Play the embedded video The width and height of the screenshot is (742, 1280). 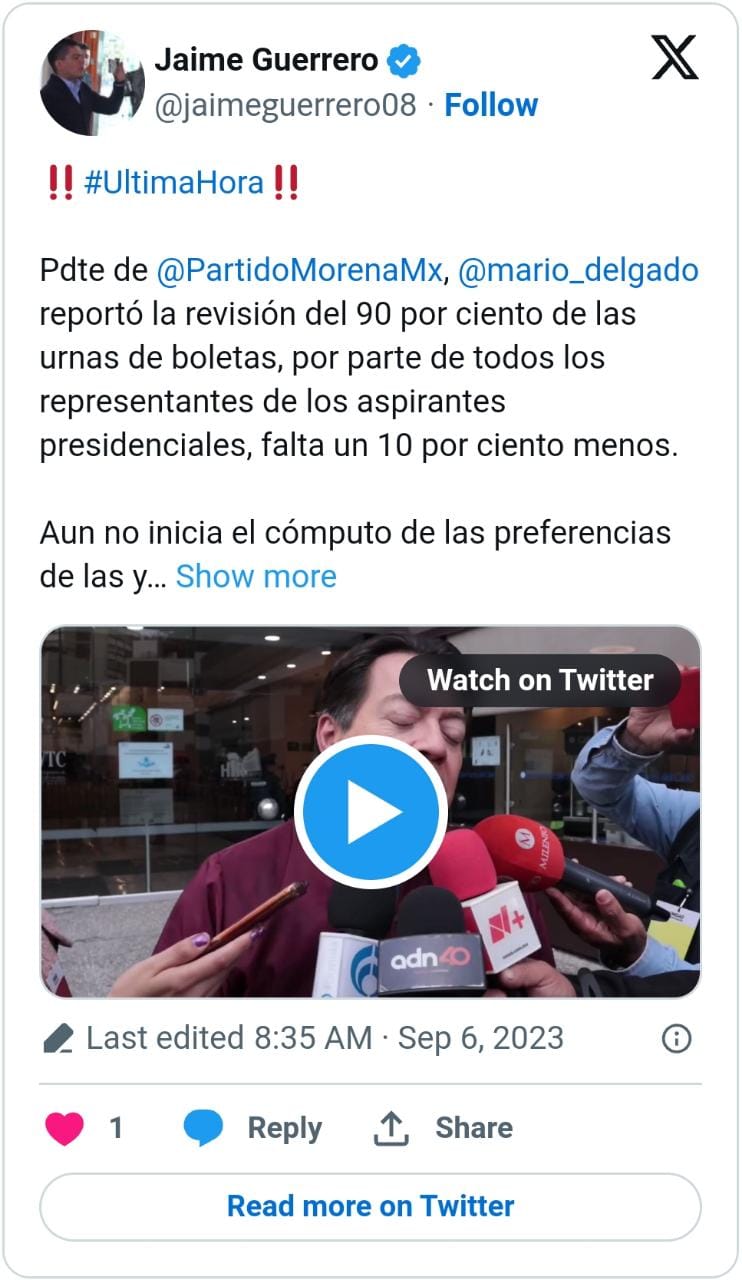coord(370,813)
